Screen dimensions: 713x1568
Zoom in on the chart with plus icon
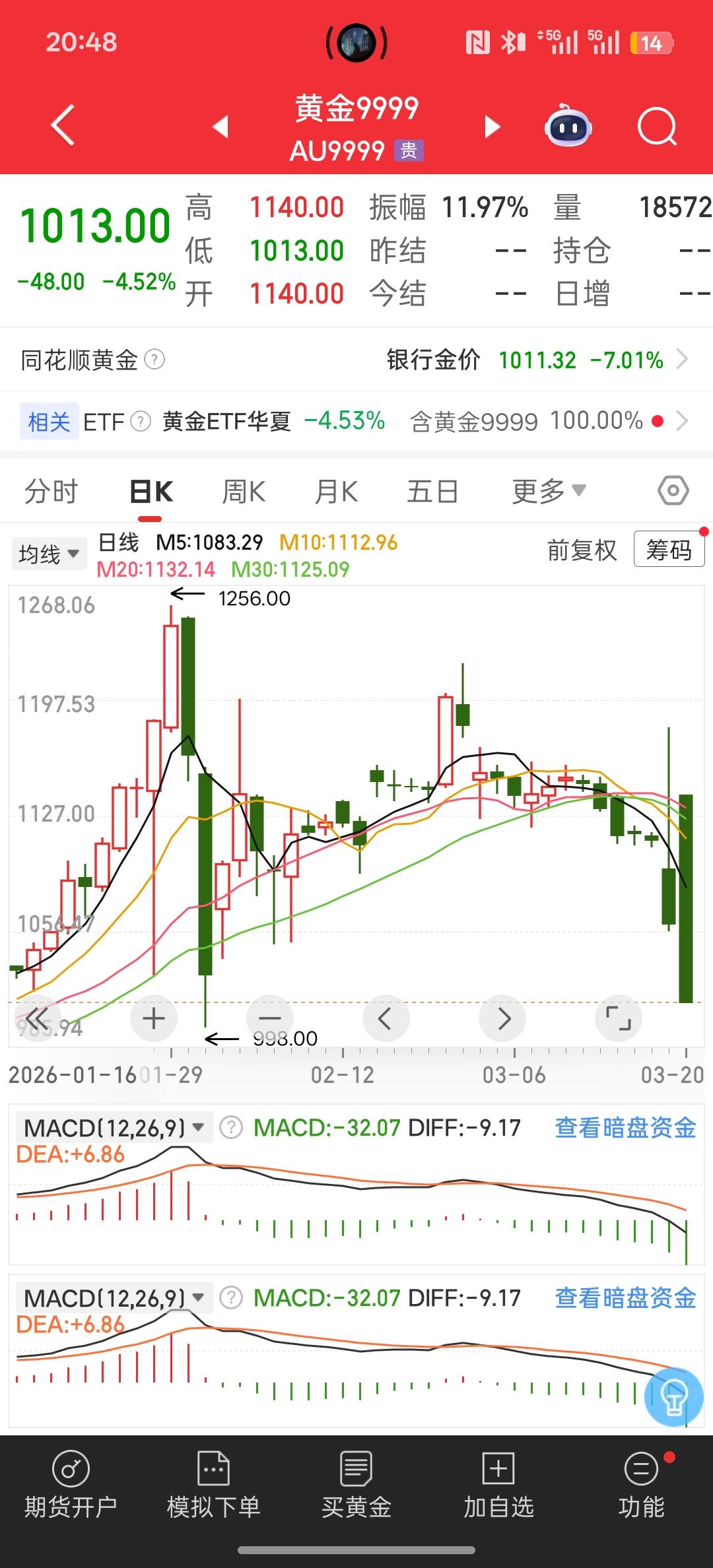(153, 1018)
